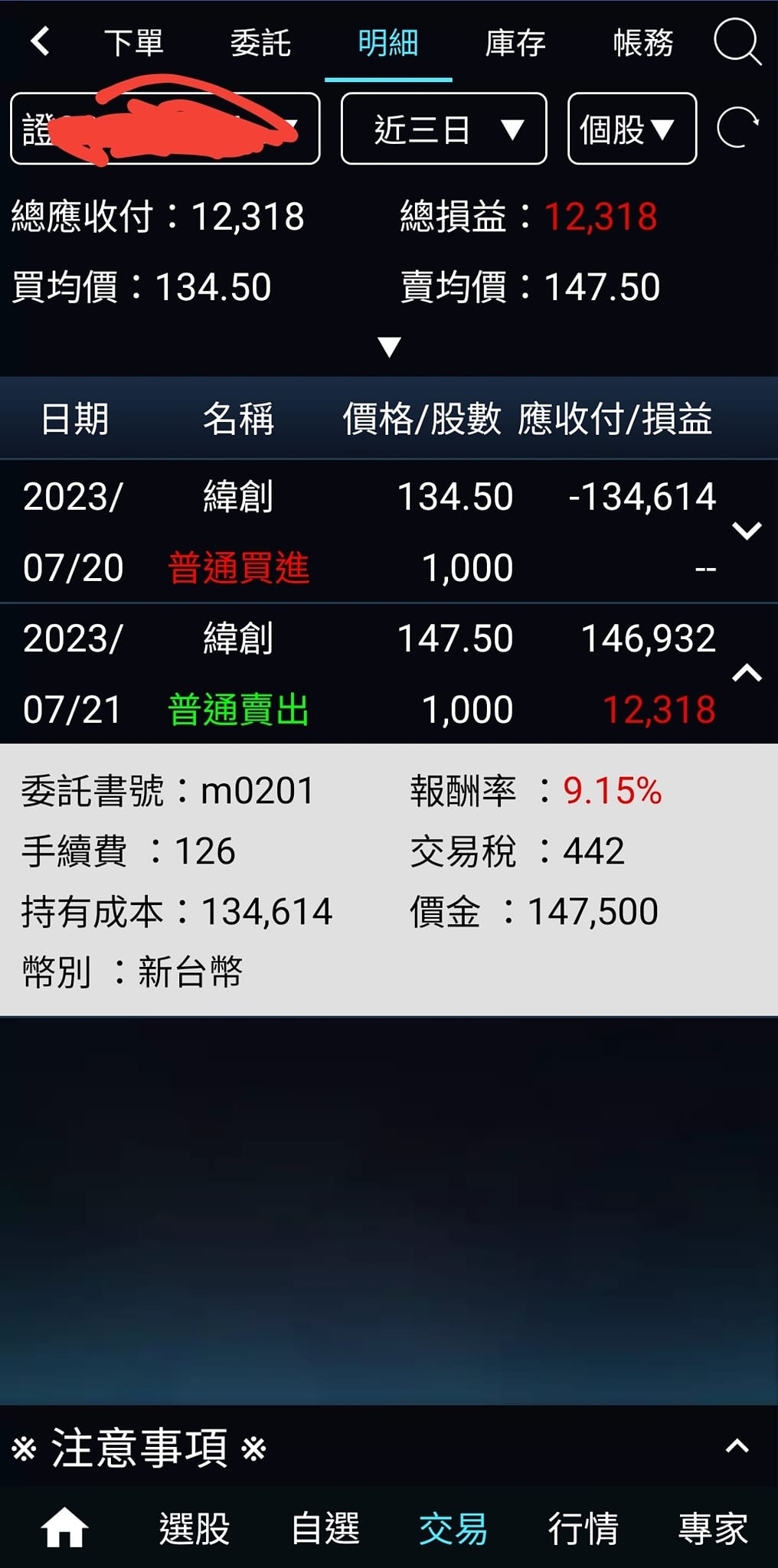Viewport: 778px width, 1568px height.
Task: Go to the home screen tab
Action: (64, 1527)
